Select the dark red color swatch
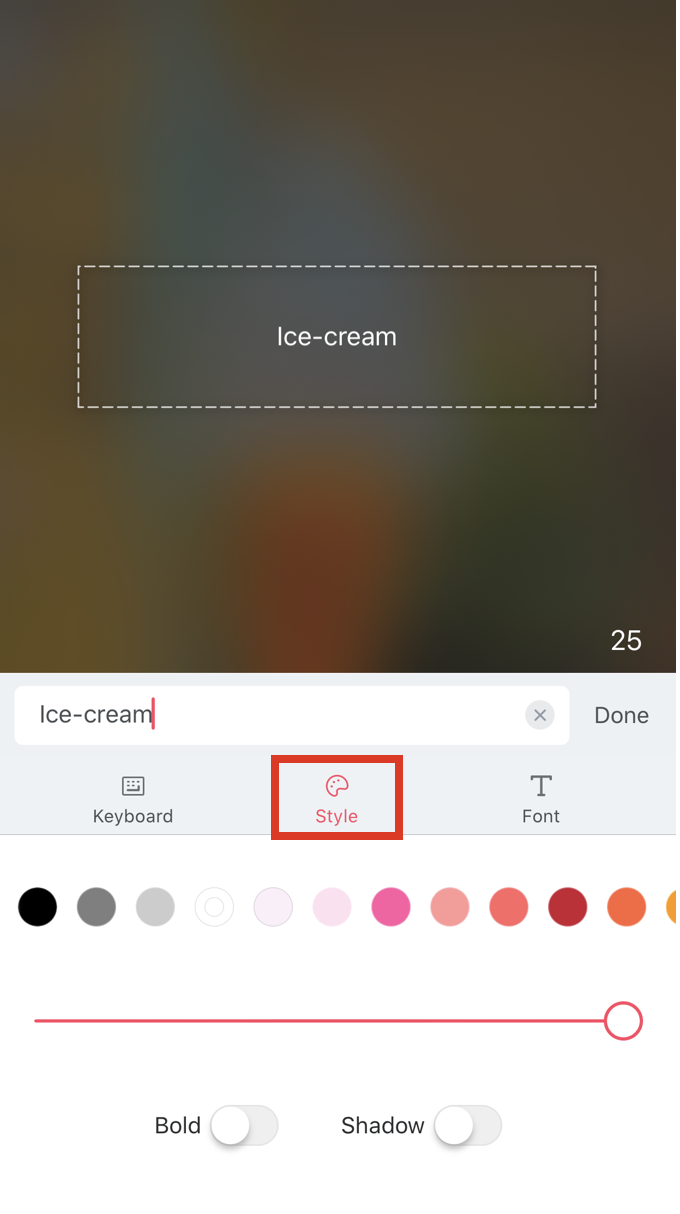The height and width of the screenshot is (1214, 680). pyautogui.click(x=567, y=907)
